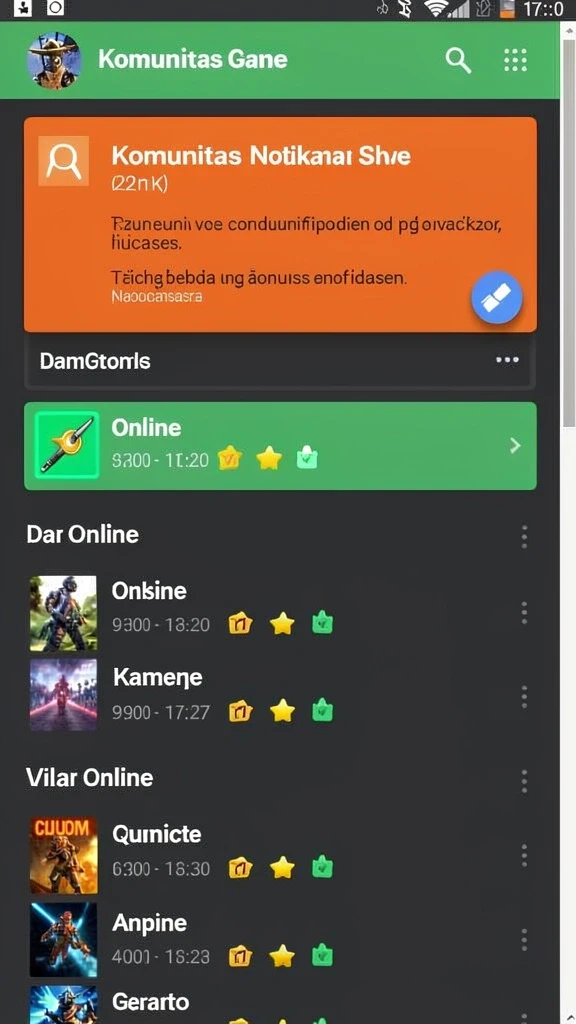Open the overflow menu on Qumicte row
Screen dimensions: 576x1024
[524, 855]
